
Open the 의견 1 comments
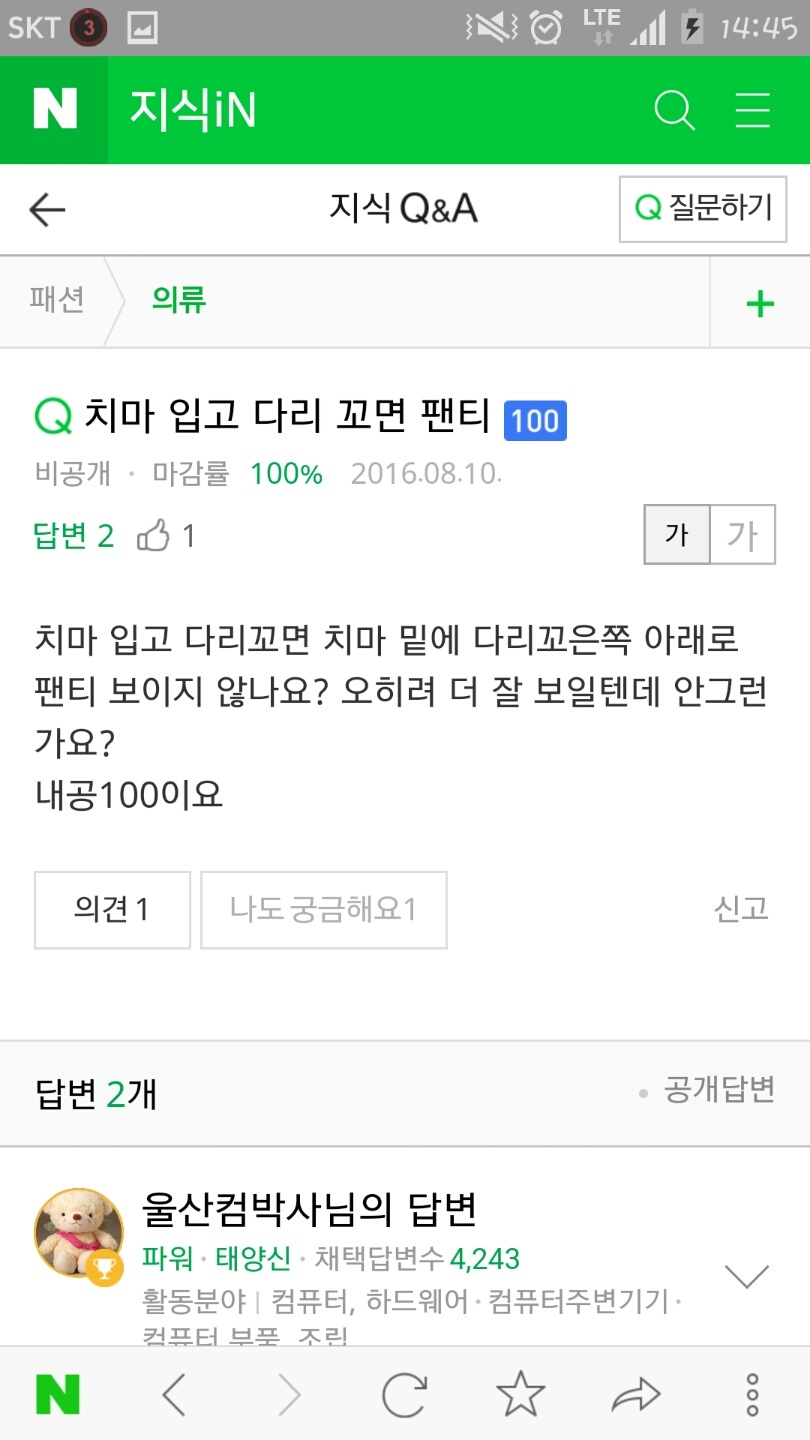click(112, 910)
